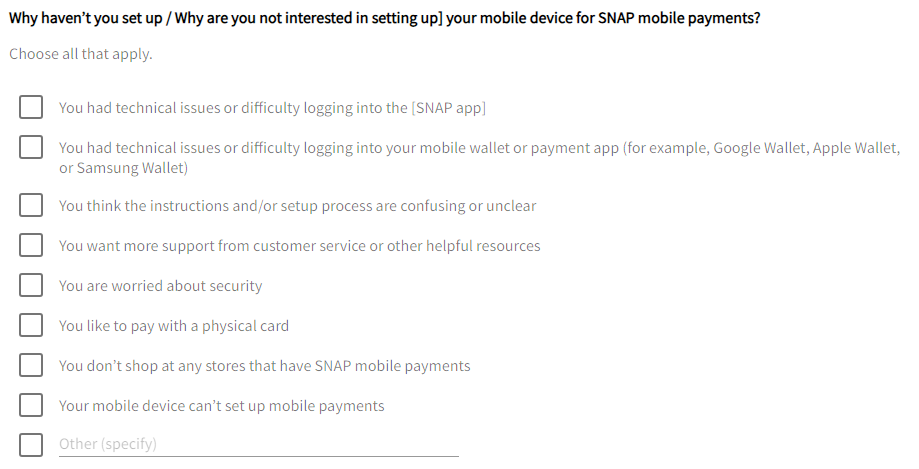Check don't shop at SNAP mobile stores

[31, 365]
